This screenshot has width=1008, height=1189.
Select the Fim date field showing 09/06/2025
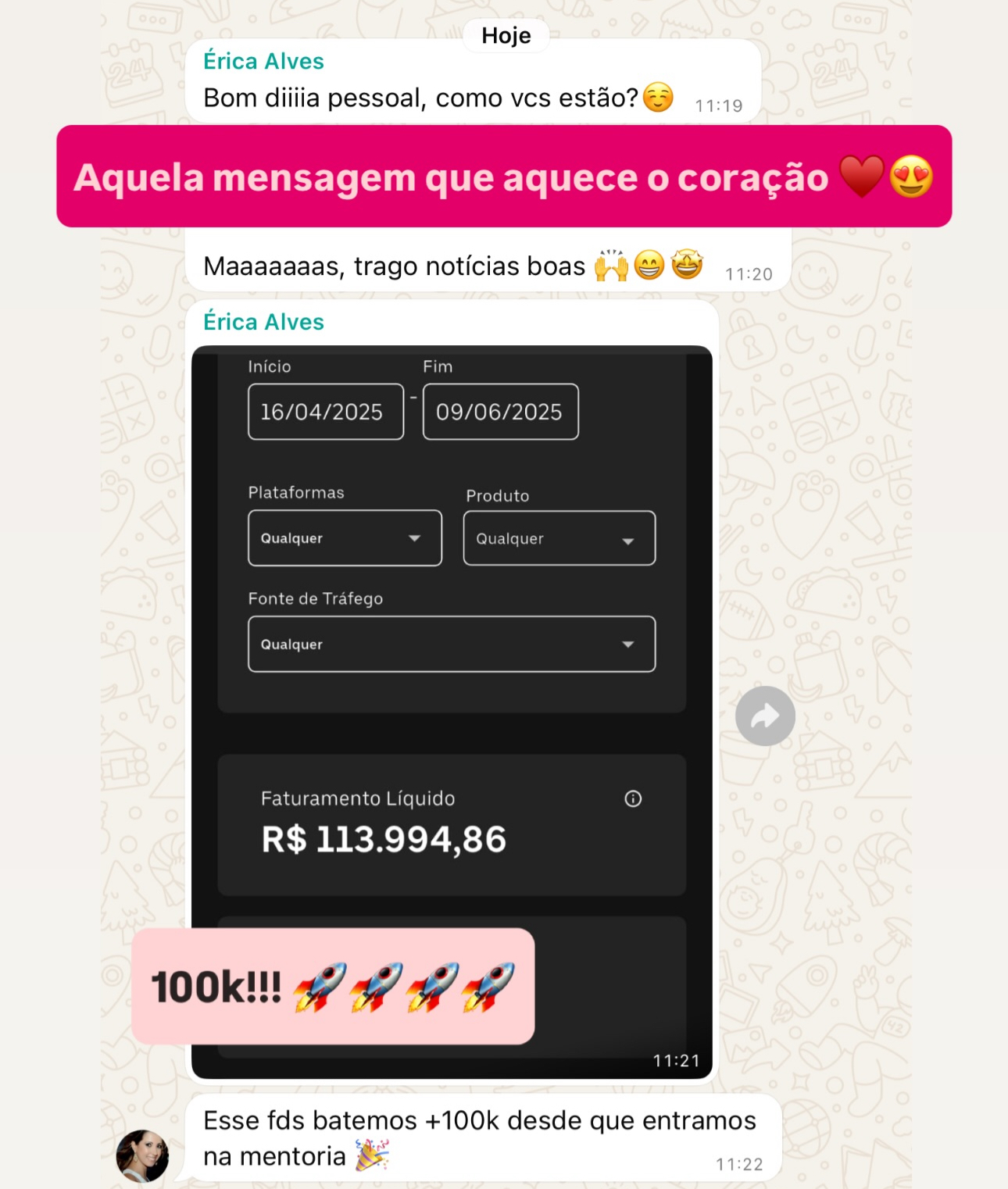500,412
